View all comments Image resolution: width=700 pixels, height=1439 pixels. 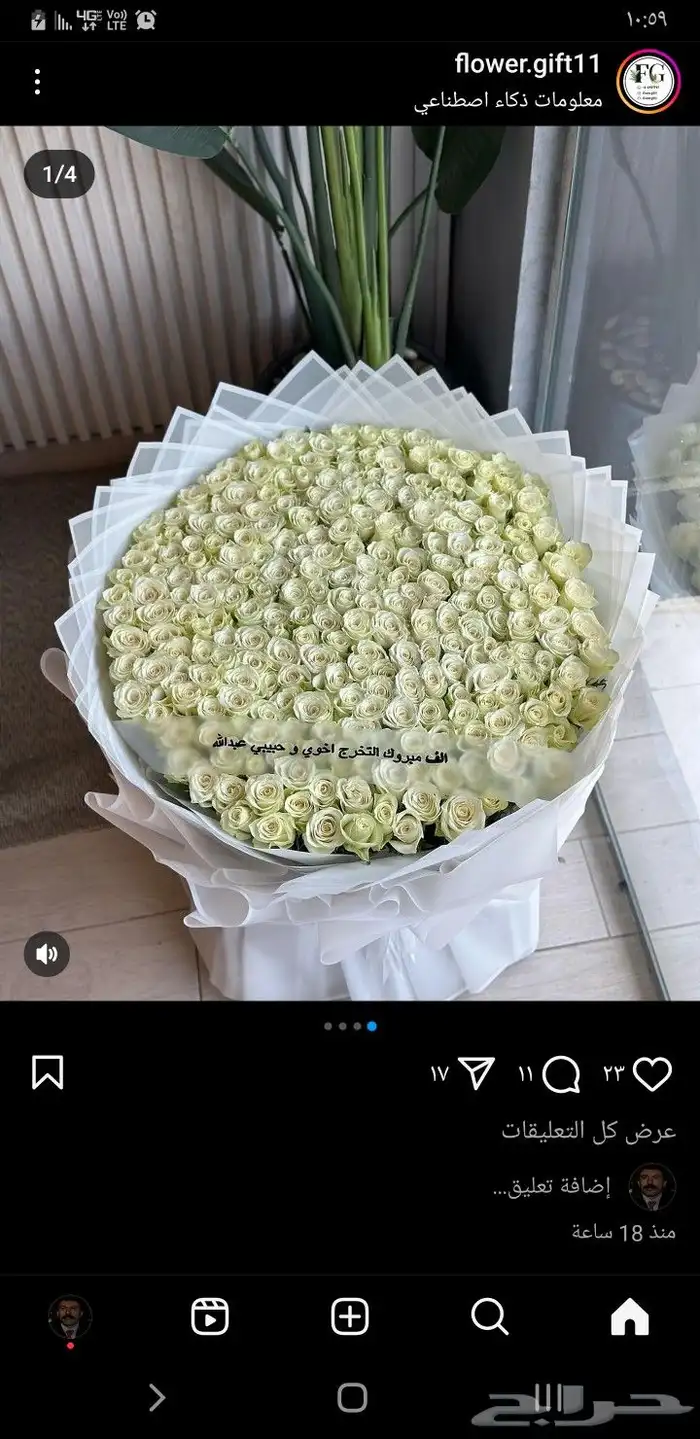[x=588, y=1131]
